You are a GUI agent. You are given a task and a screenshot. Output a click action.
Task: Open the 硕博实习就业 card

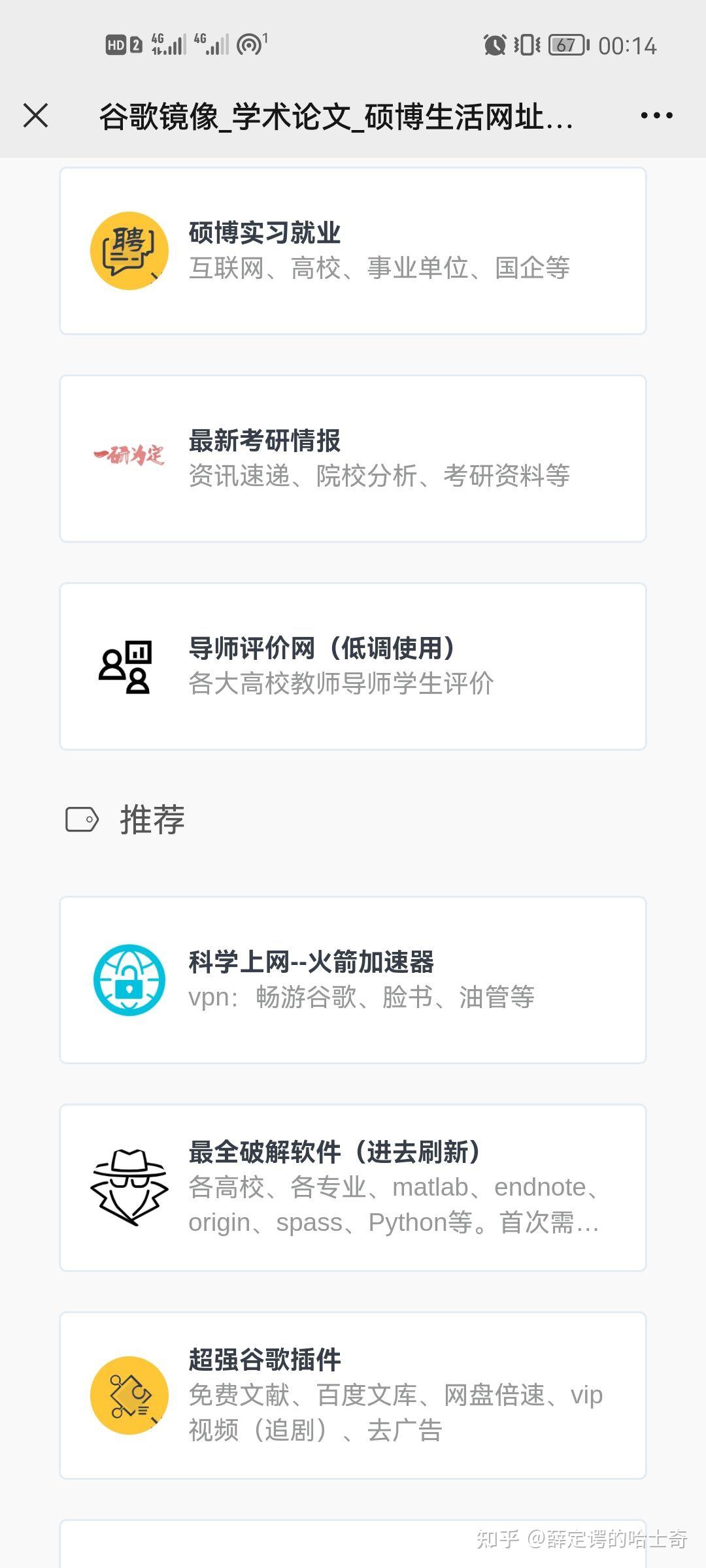coord(353,250)
